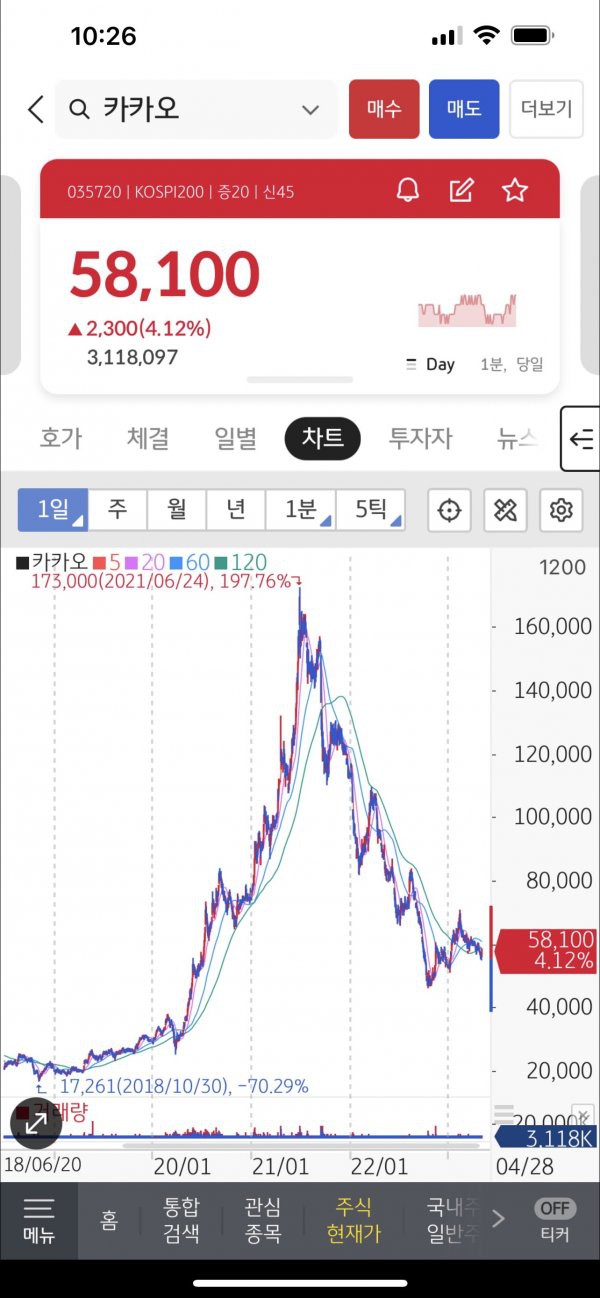Open the 카카오 stock search field
Screen dimensions: 600x1298
pos(195,109)
